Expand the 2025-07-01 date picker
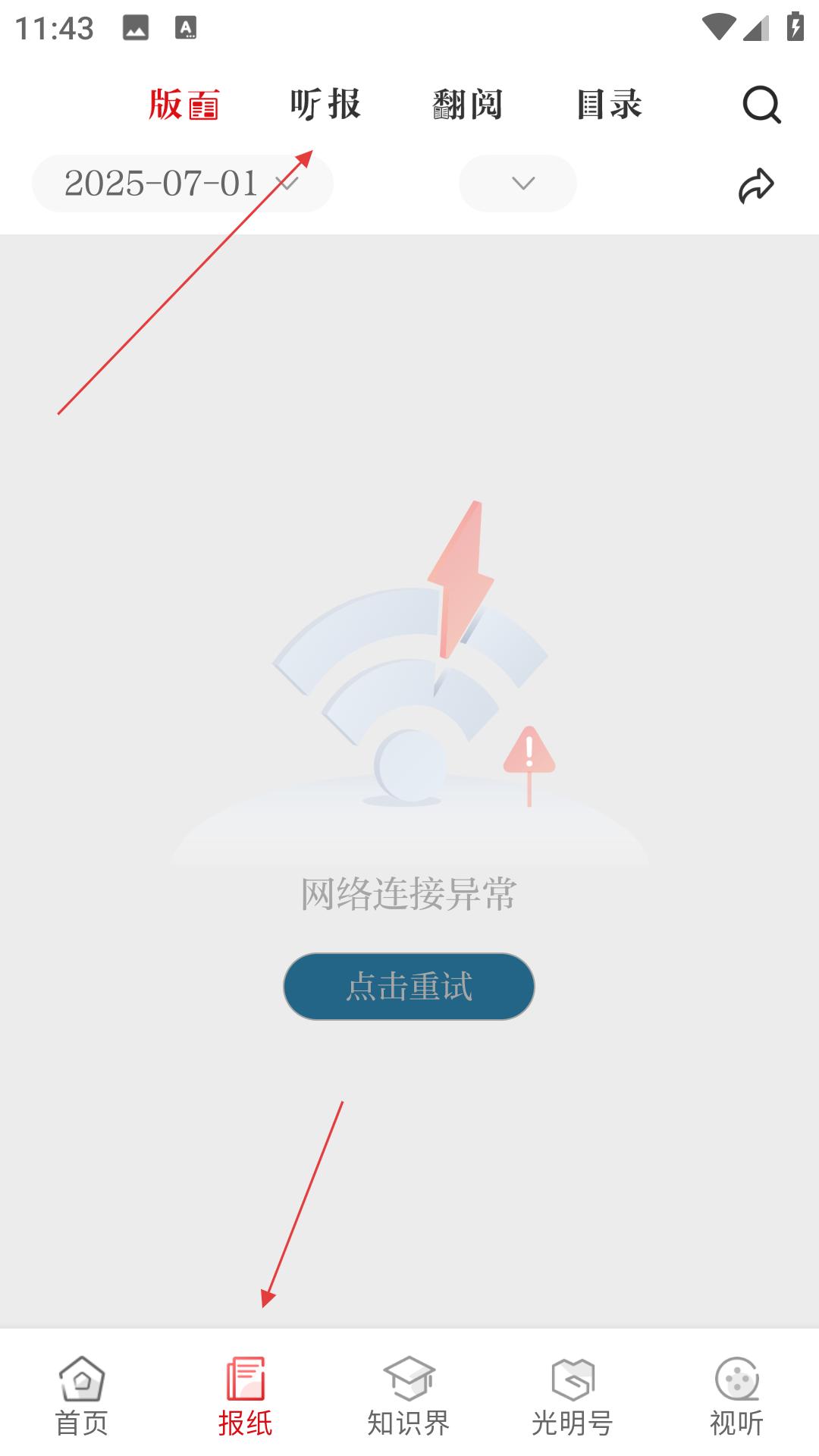The width and height of the screenshot is (819, 1456). pyautogui.click(x=182, y=184)
